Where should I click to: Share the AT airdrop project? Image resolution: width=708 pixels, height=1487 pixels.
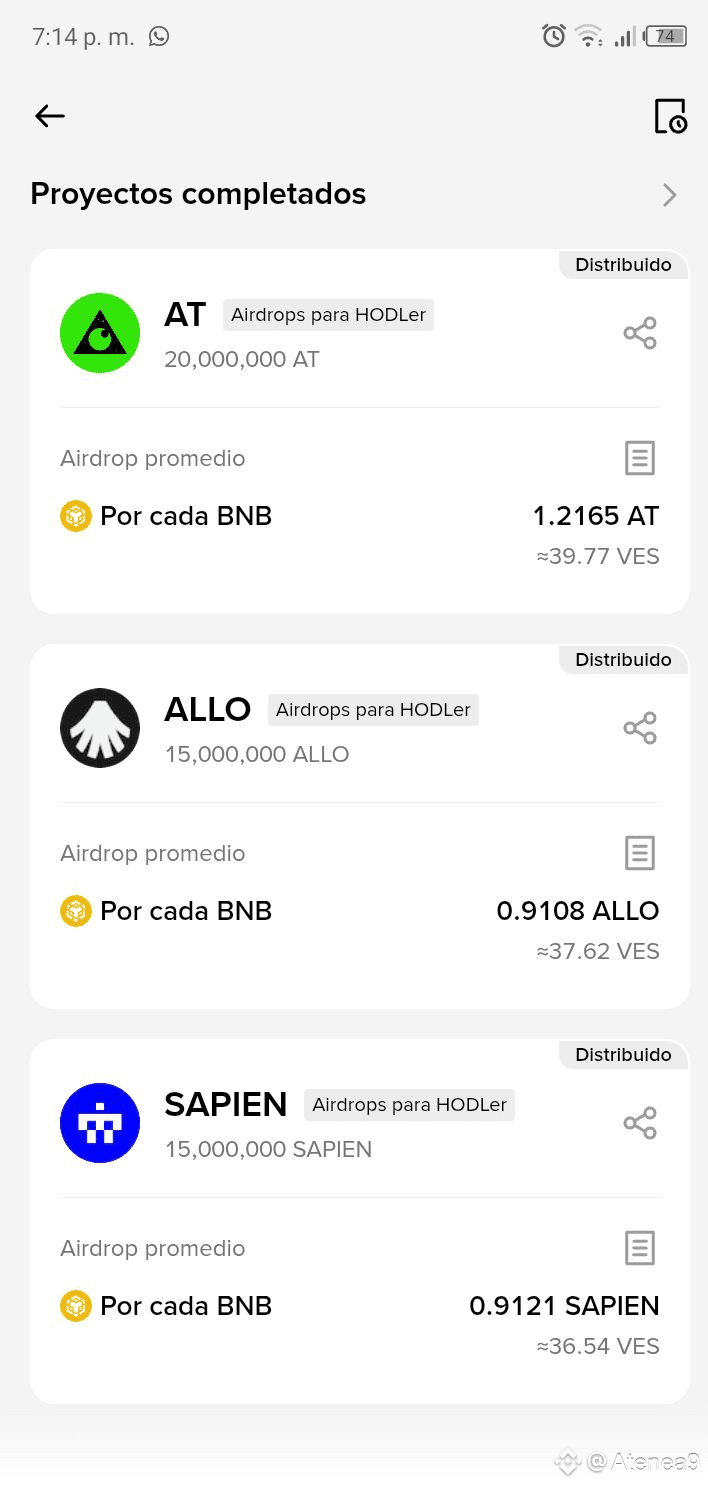(640, 333)
